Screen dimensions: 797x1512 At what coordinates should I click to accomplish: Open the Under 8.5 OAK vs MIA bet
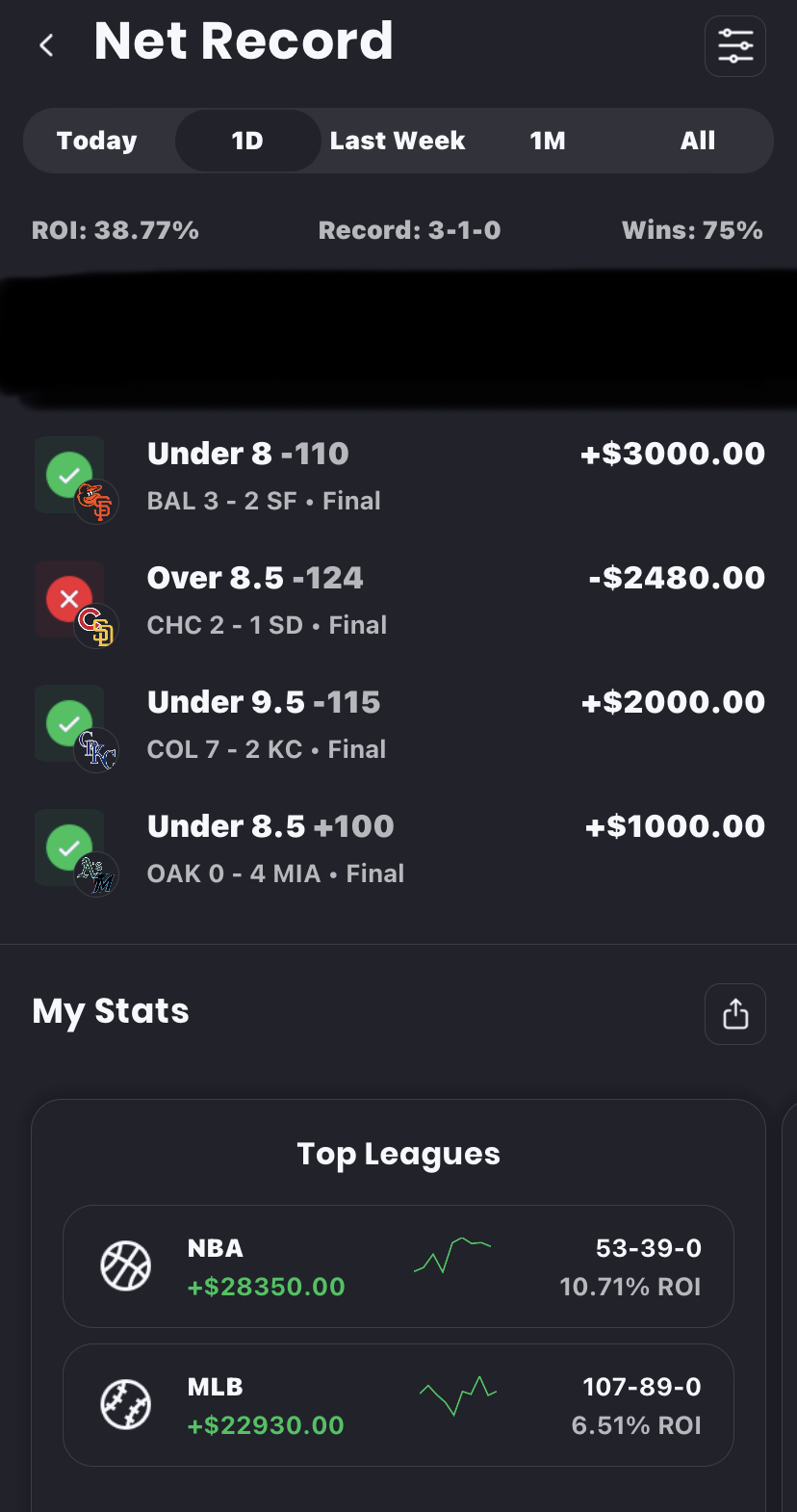click(x=398, y=848)
